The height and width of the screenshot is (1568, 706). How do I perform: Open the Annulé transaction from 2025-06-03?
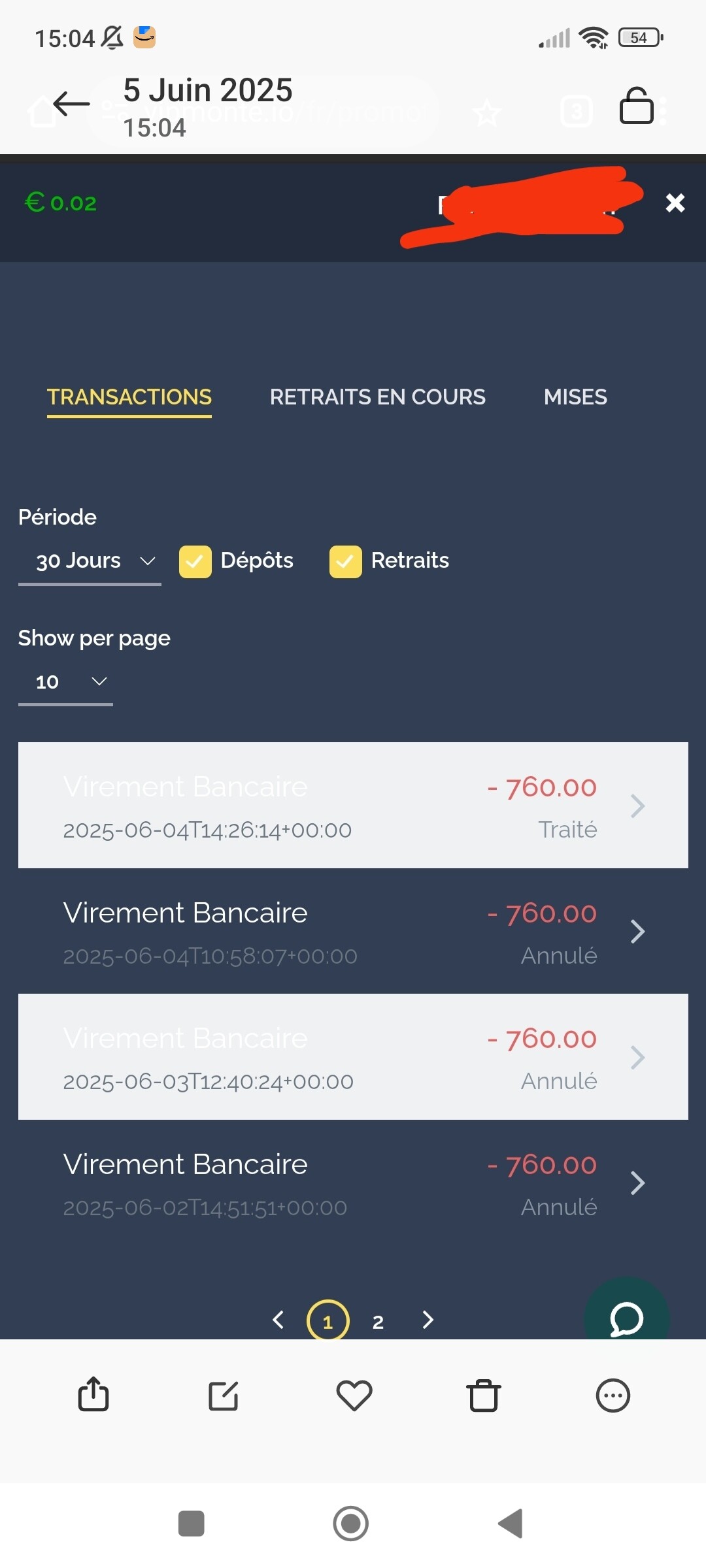tap(353, 1056)
